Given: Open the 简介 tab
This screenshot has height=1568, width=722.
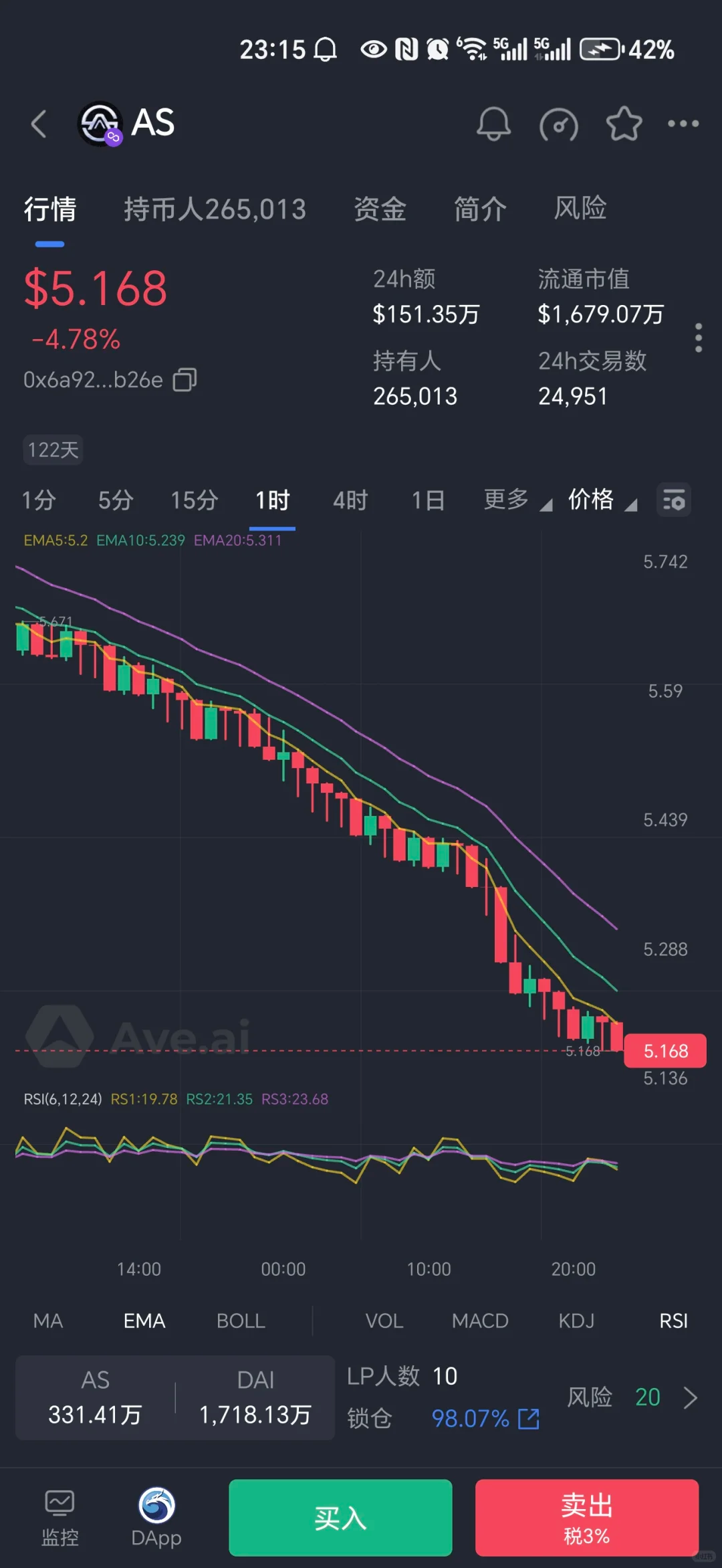Looking at the screenshot, I should [x=480, y=209].
